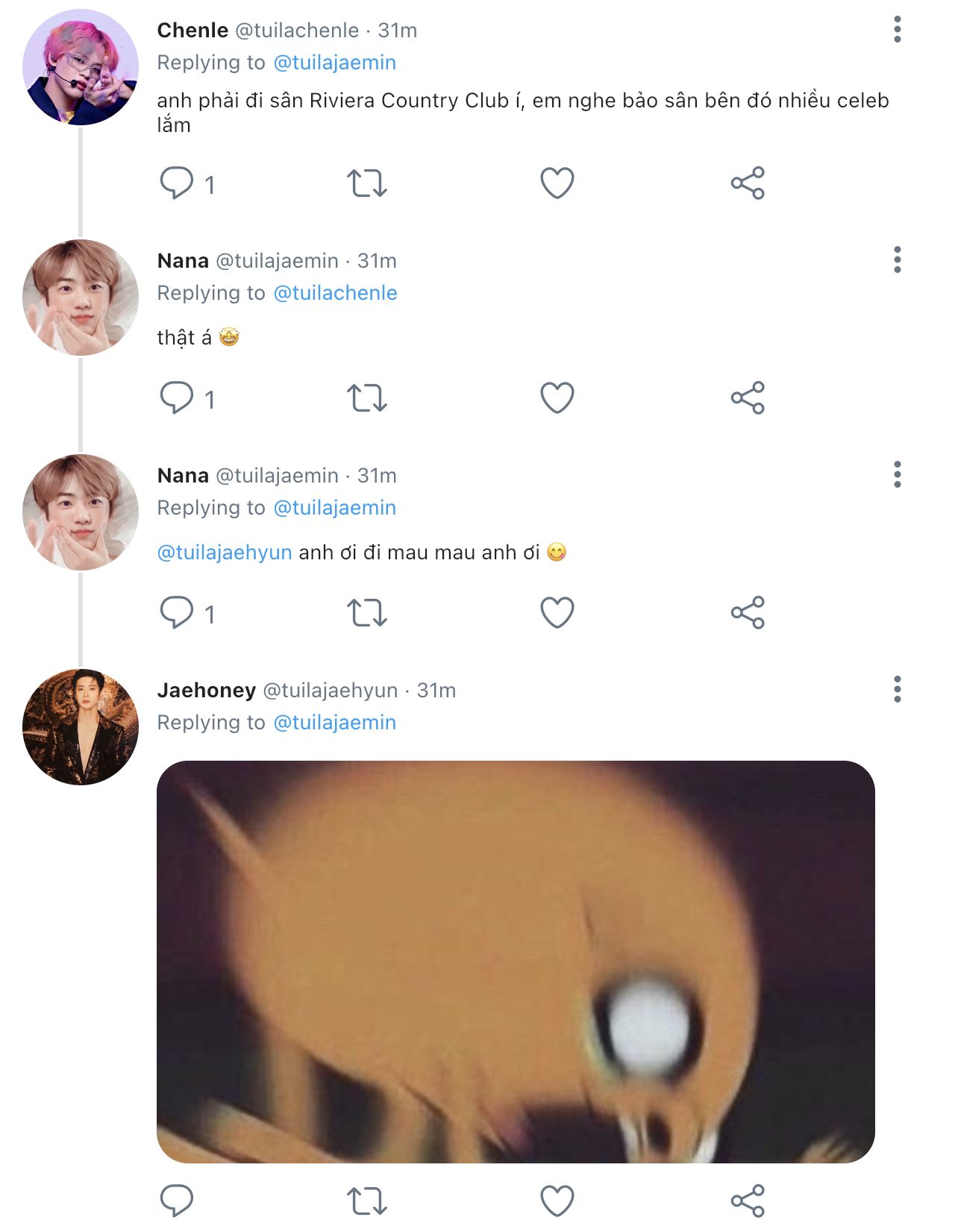Screen dimensions: 958x1232
Task: Open Chenle's profile avatar
Action: tap(81, 67)
